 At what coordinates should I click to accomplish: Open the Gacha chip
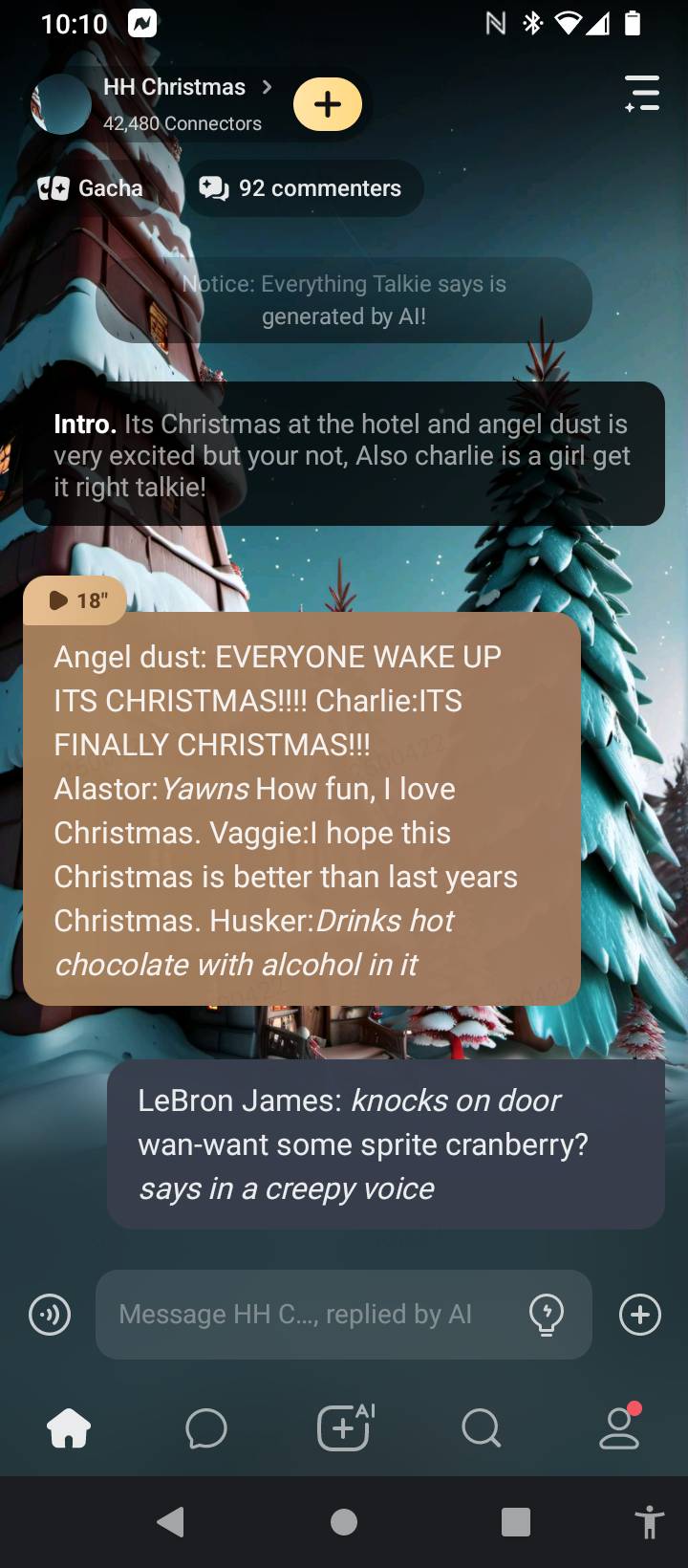coord(92,188)
